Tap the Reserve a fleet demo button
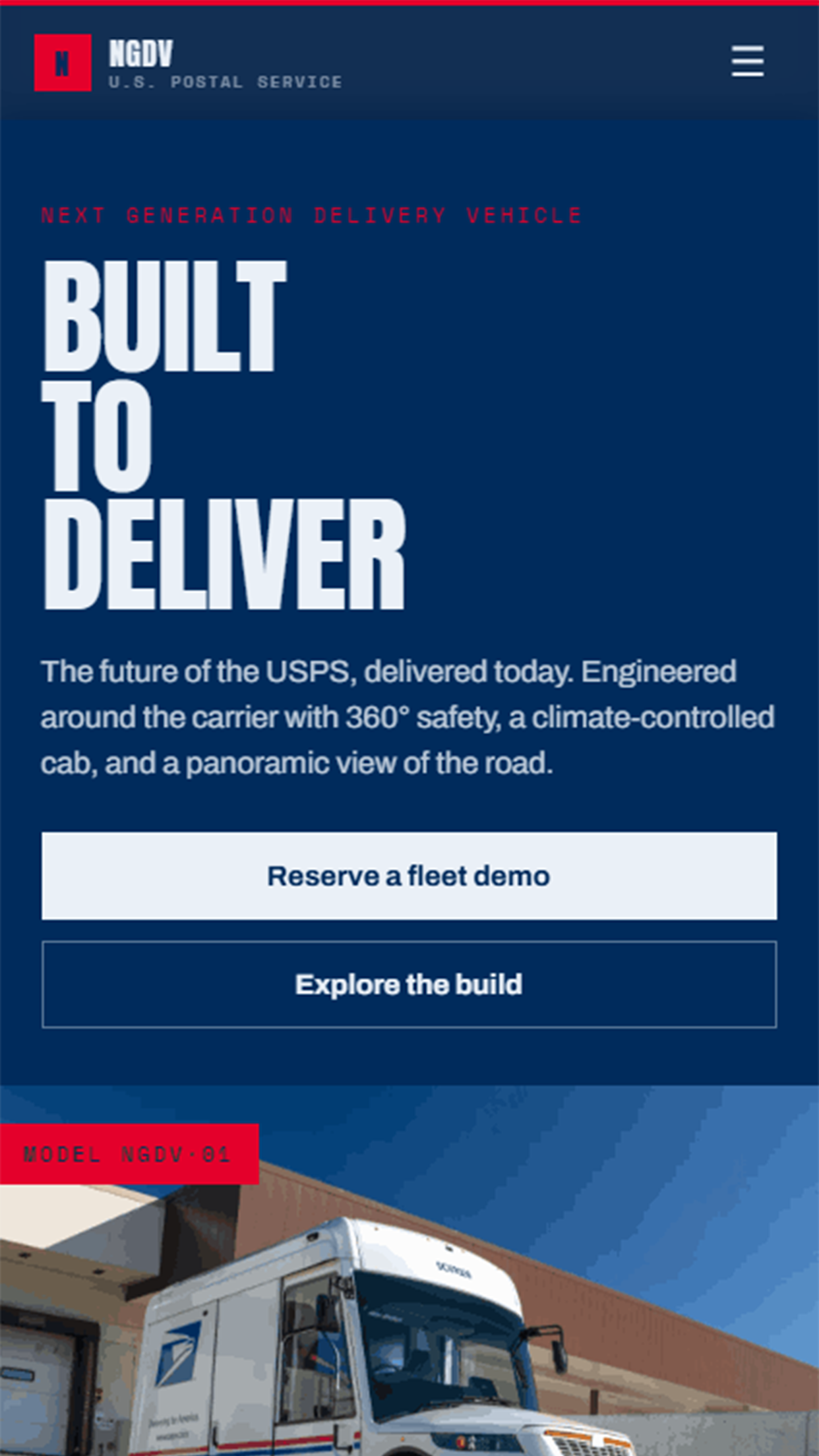 click(409, 876)
